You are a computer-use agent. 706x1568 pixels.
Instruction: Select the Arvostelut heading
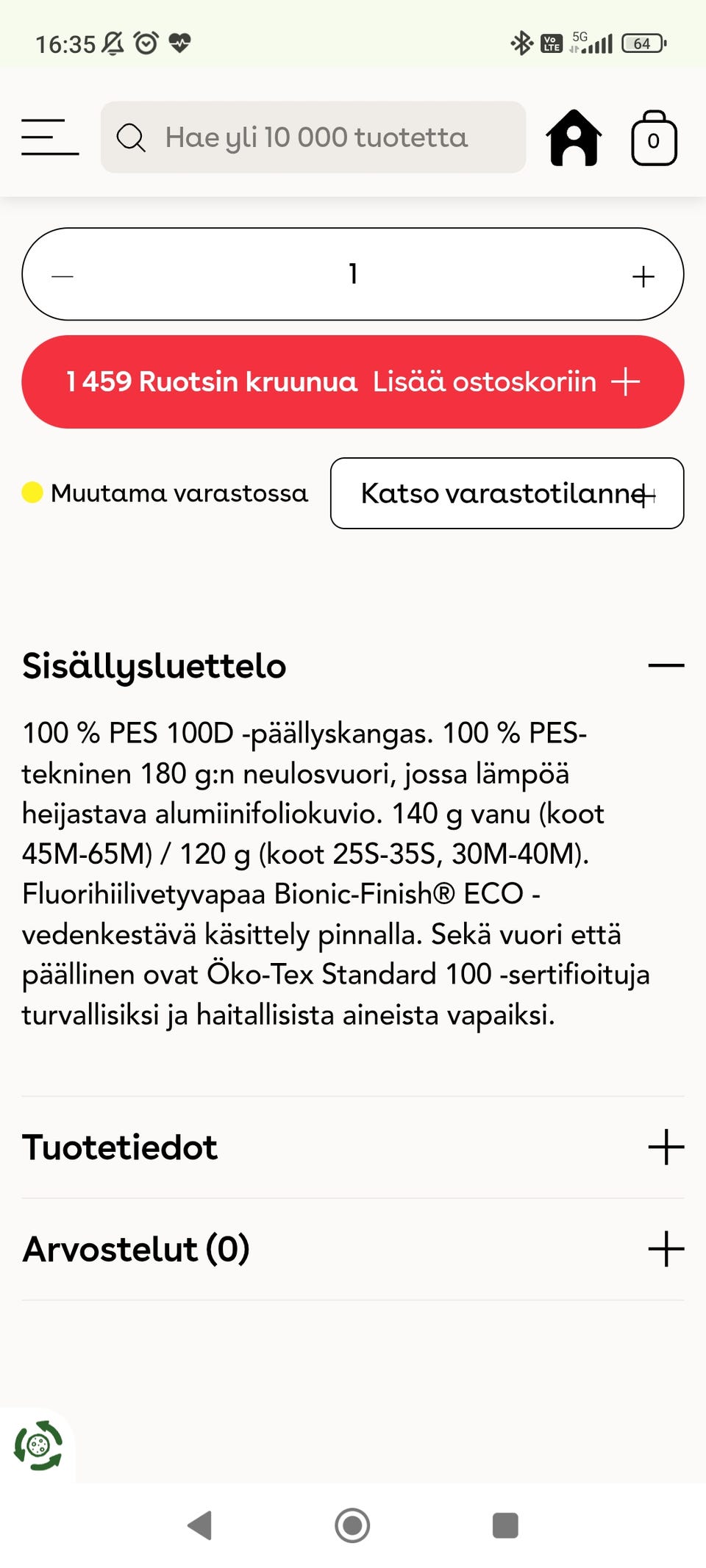point(136,1247)
